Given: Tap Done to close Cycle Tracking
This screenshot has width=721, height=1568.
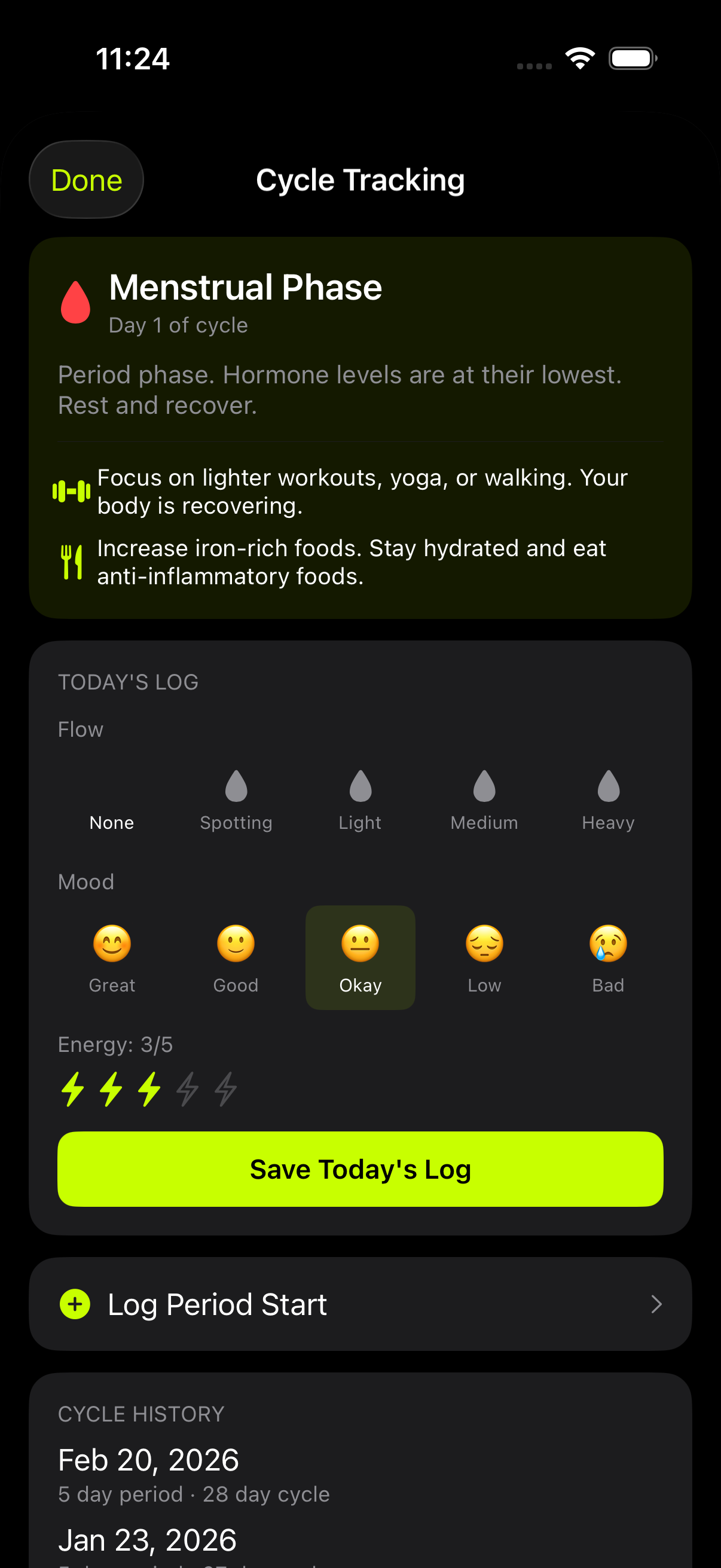Looking at the screenshot, I should [87, 180].
